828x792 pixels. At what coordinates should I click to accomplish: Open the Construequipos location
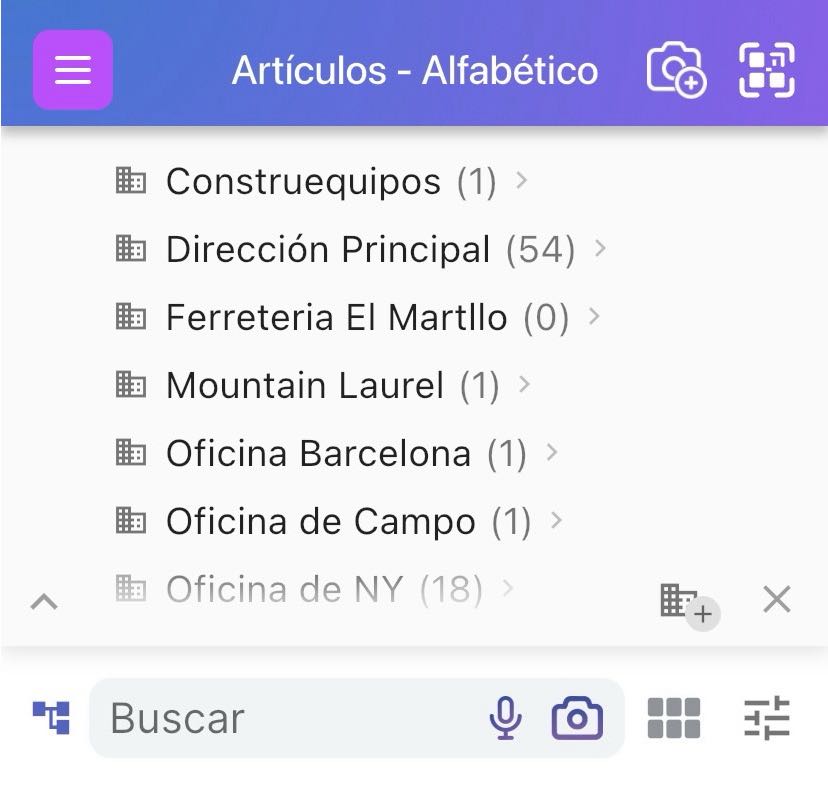pyautogui.click(x=302, y=182)
